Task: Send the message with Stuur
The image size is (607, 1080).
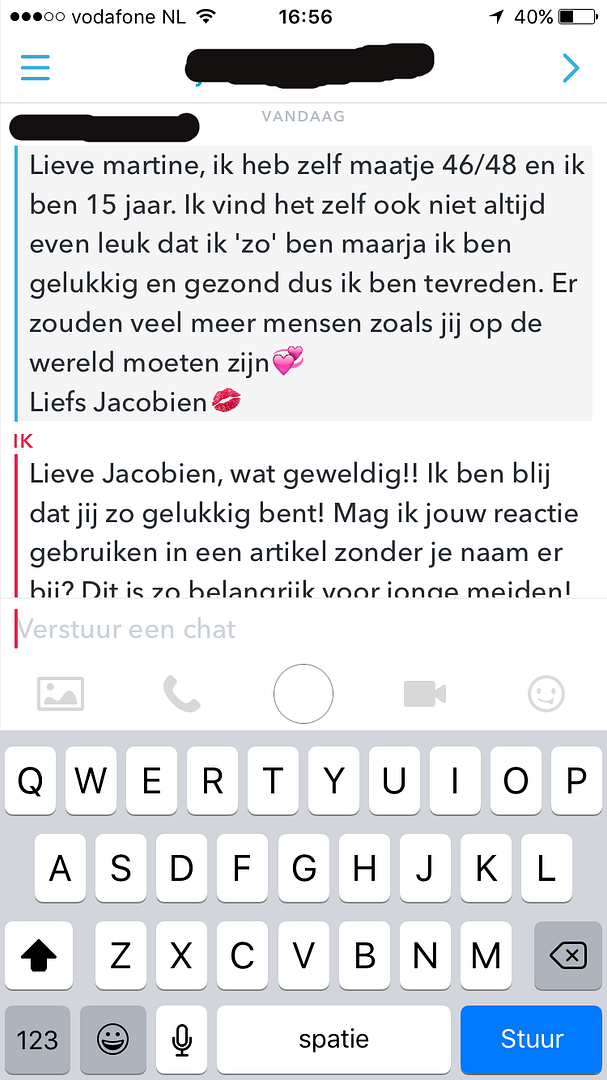Action: pyautogui.click(x=531, y=1039)
